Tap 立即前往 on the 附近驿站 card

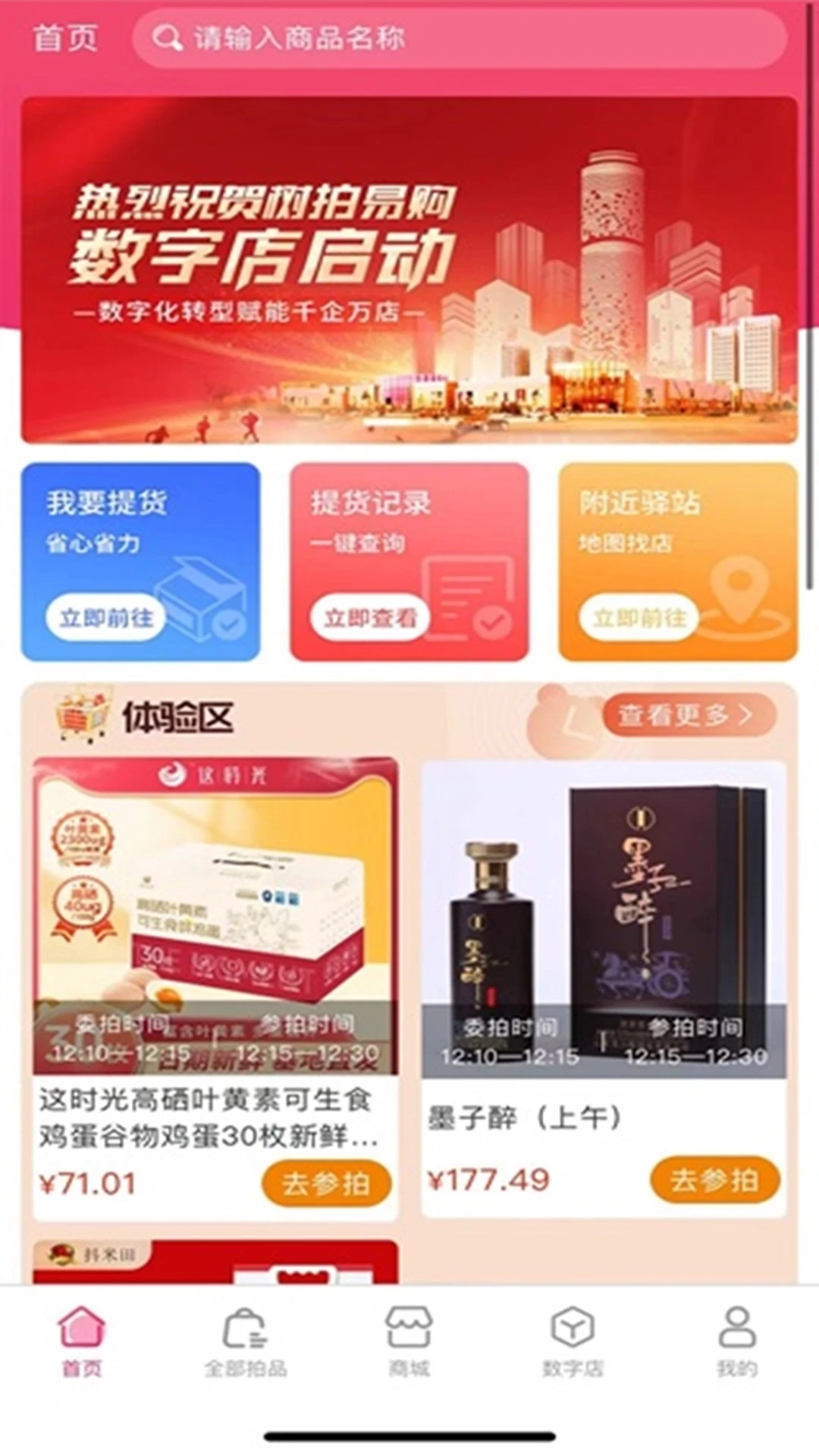(x=639, y=618)
